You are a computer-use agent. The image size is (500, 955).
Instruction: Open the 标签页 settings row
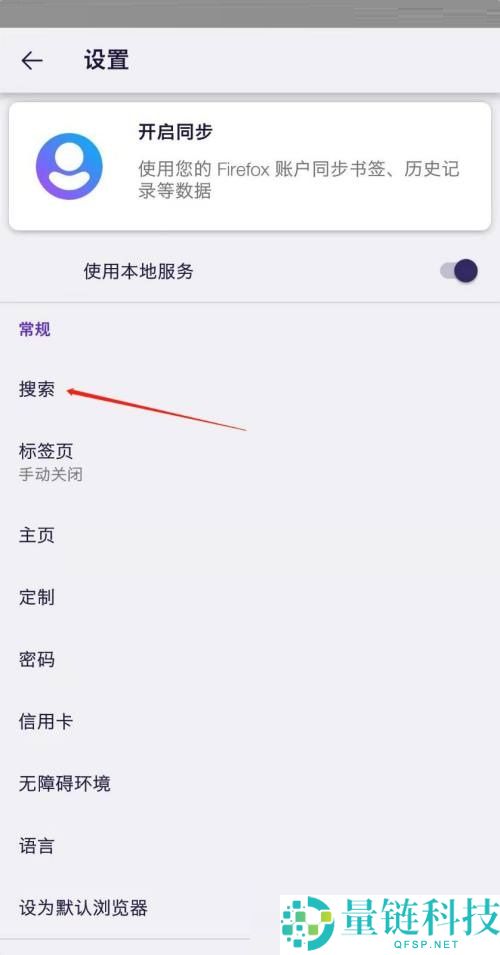click(250, 462)
